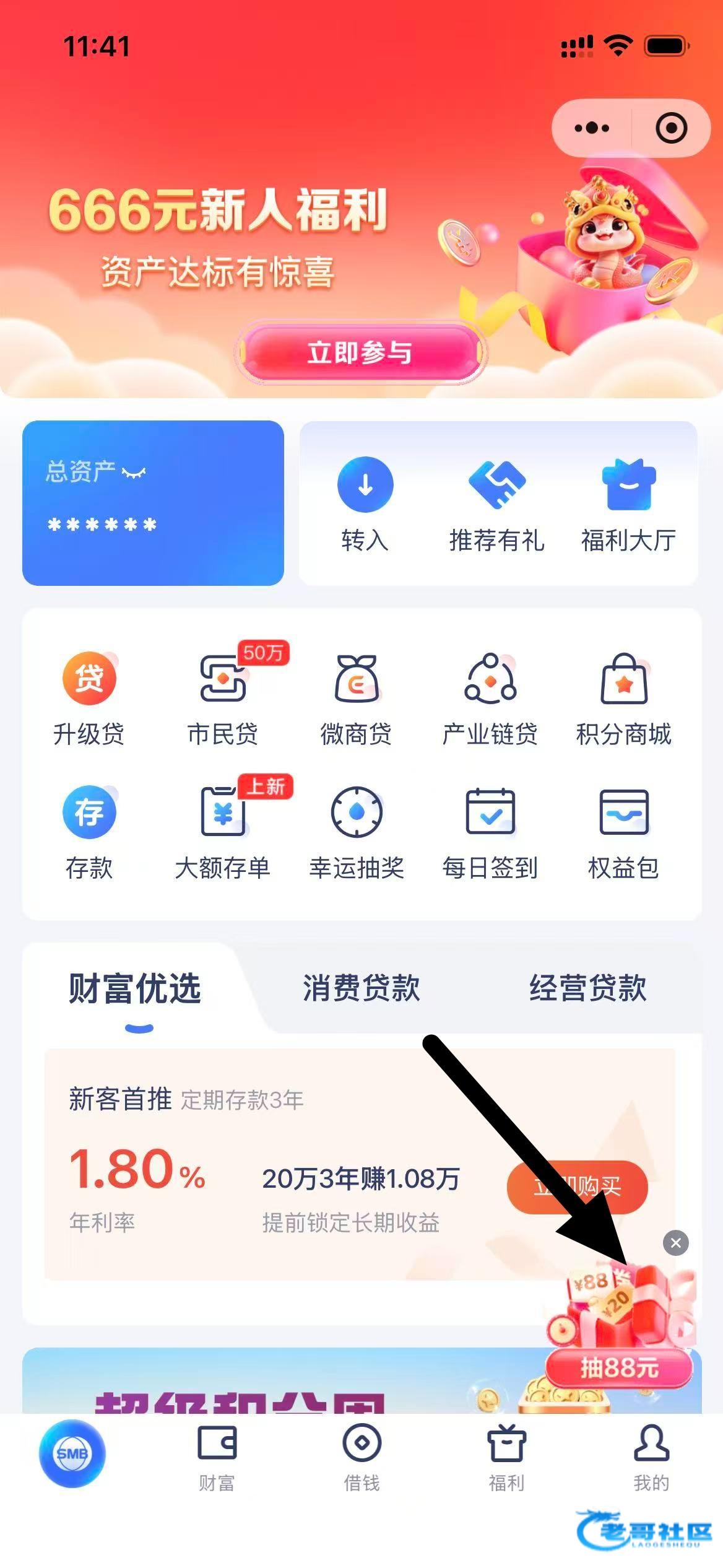Screen dimensions: 723x1568
Task: Reveal hidden total assets with the eye icon
Action: (134, 473)
